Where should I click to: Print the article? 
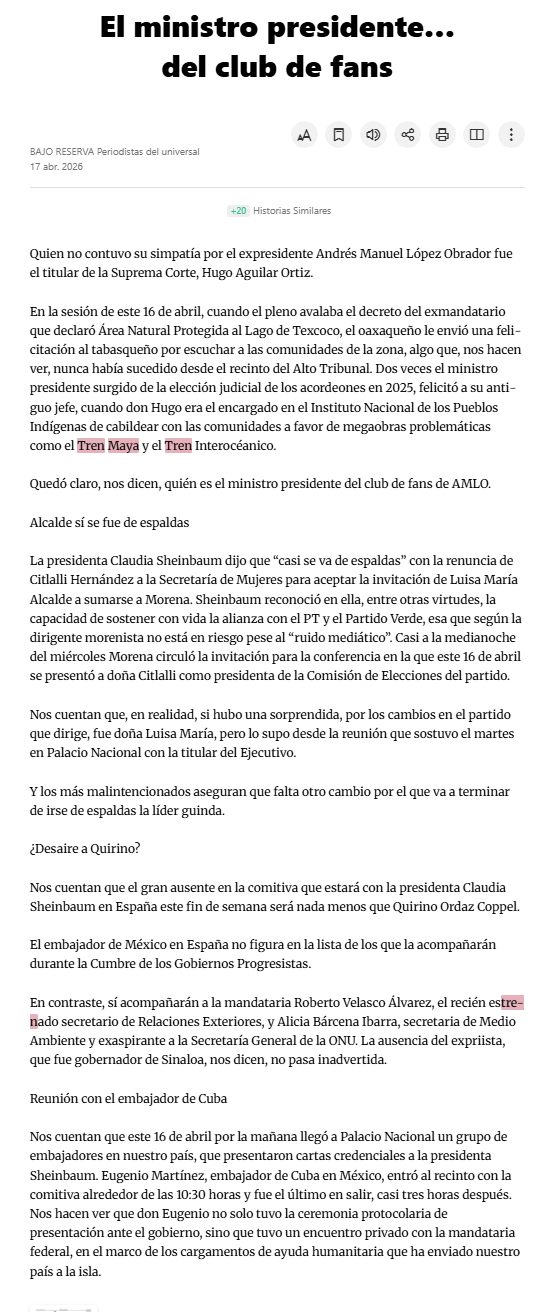[x=442, y=135]
